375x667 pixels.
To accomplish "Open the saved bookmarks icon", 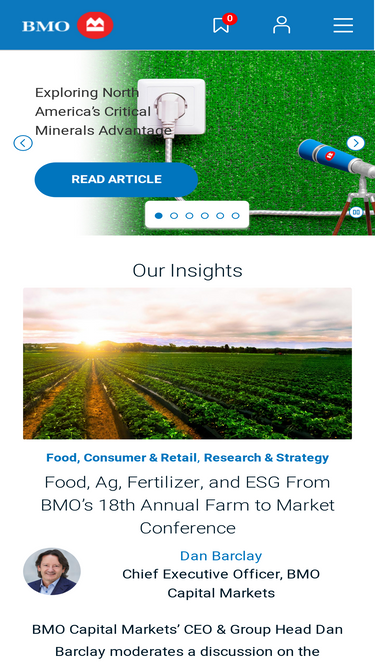I will coord(221,25).
